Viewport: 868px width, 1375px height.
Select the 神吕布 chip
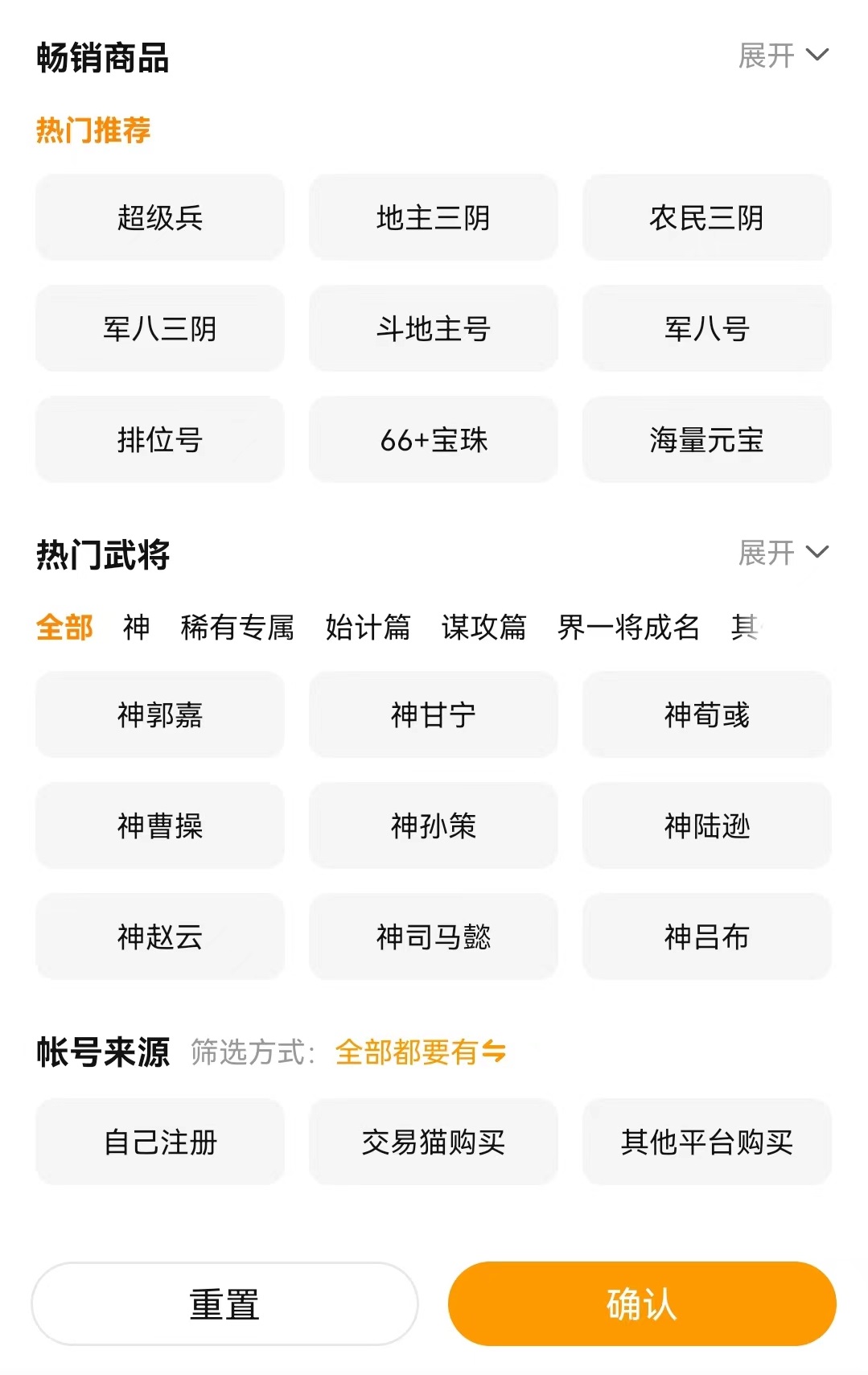click(706, 937)
